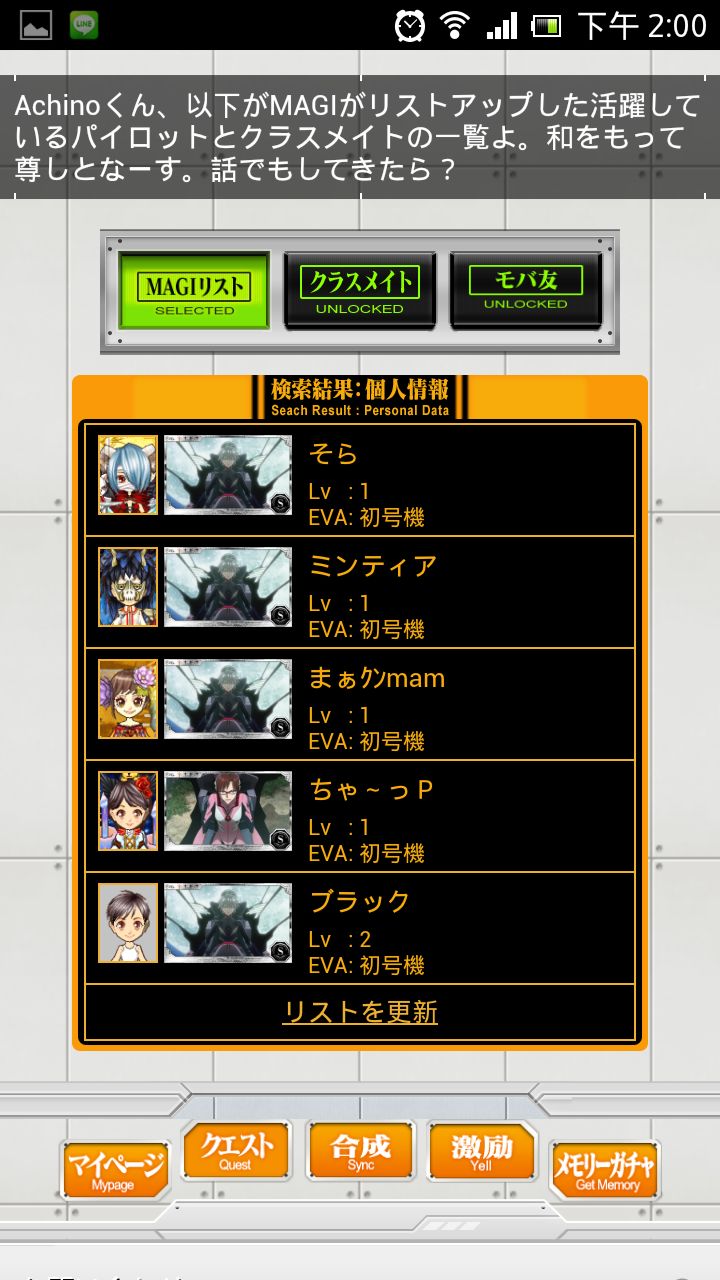Switch to the クラスメイト tab

click(x=360, y=290)
